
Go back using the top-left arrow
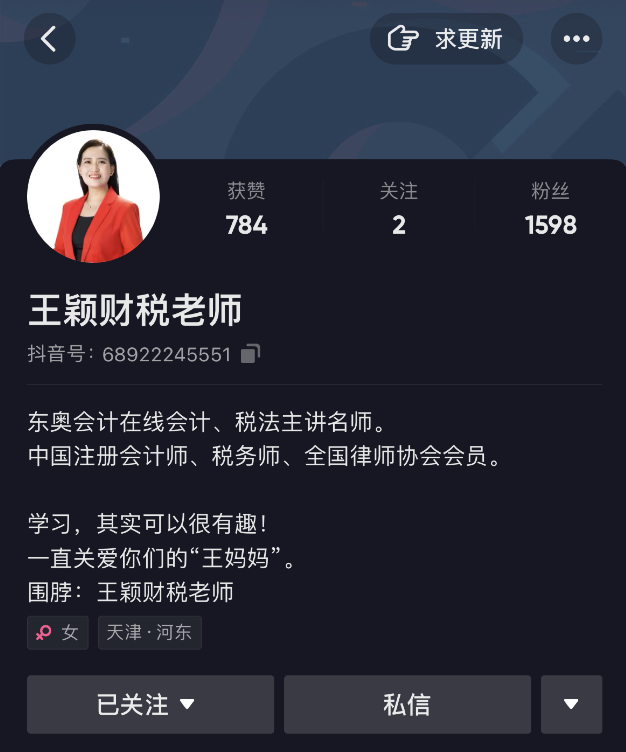click(x=49, y=39)
